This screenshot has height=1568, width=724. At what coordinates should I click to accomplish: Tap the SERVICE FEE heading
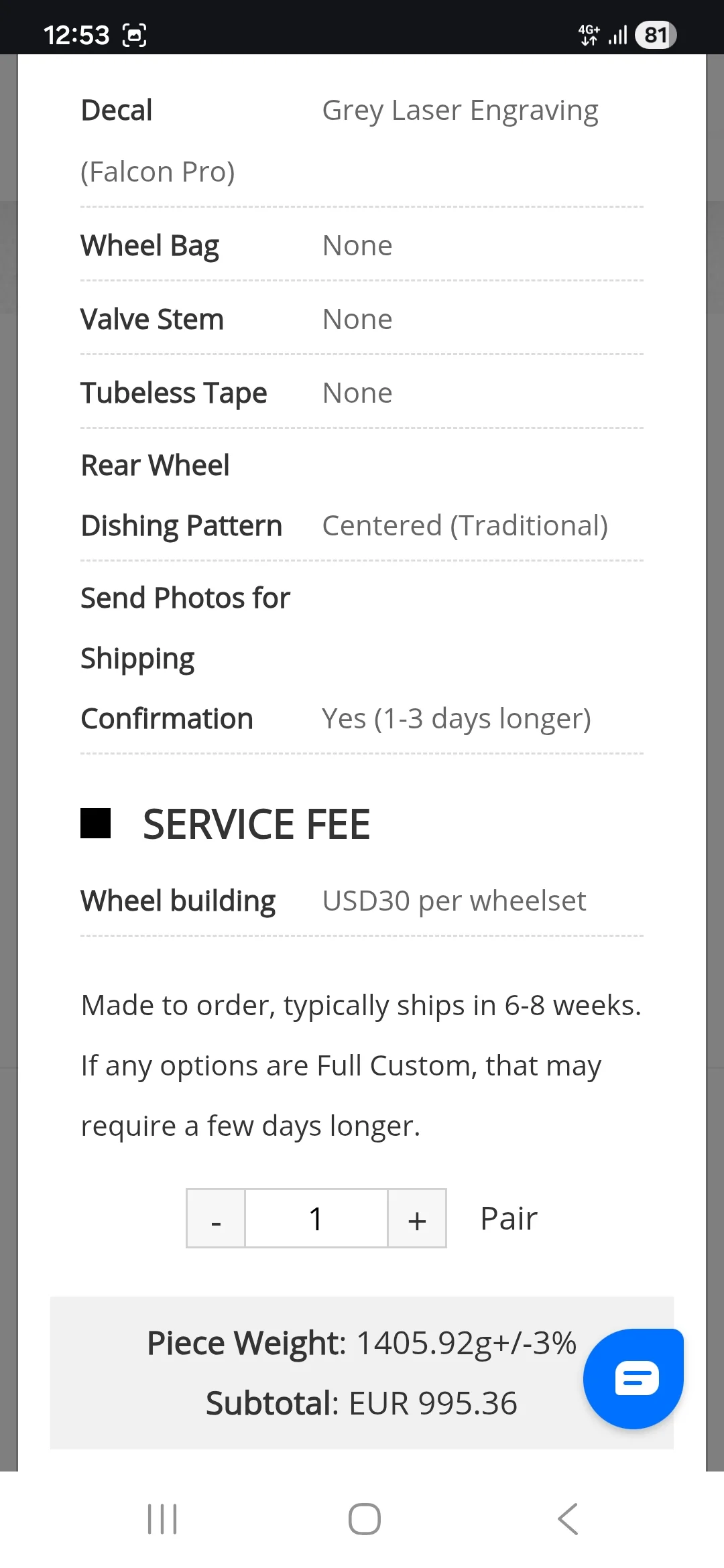[x=255, y=824]
